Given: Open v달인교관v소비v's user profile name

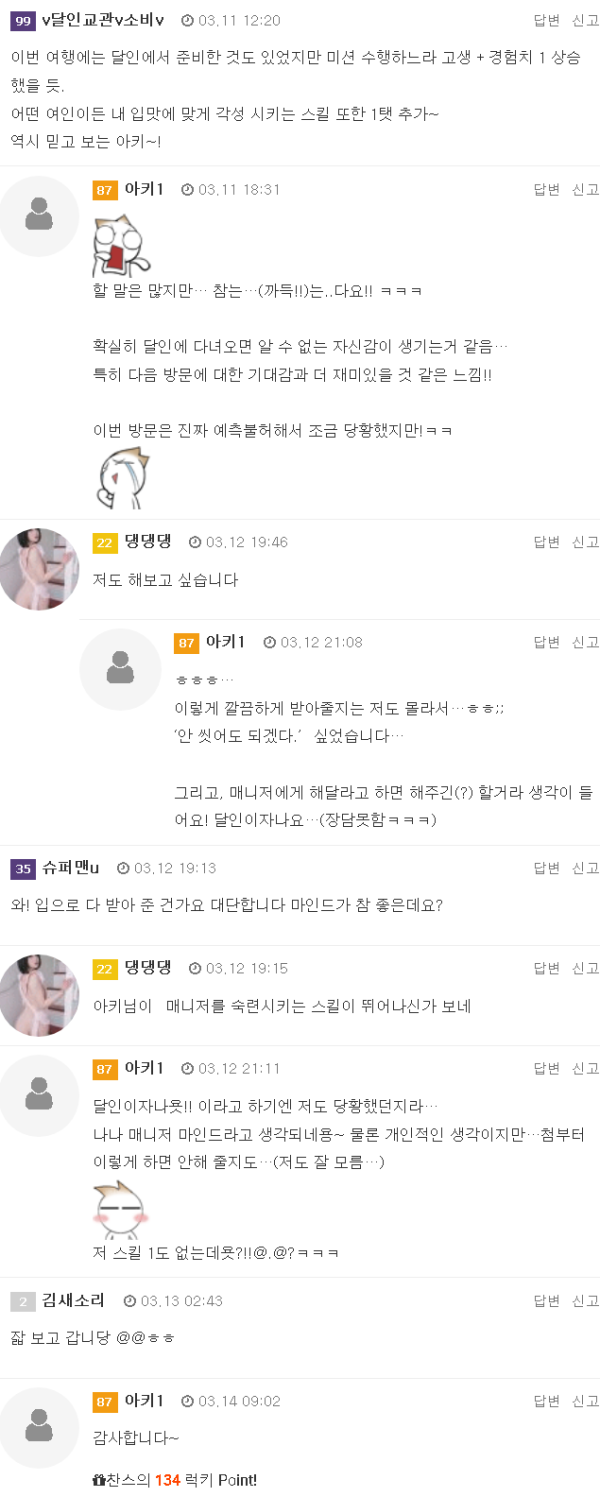Looking at the screenshot, I should coord(103,20).
